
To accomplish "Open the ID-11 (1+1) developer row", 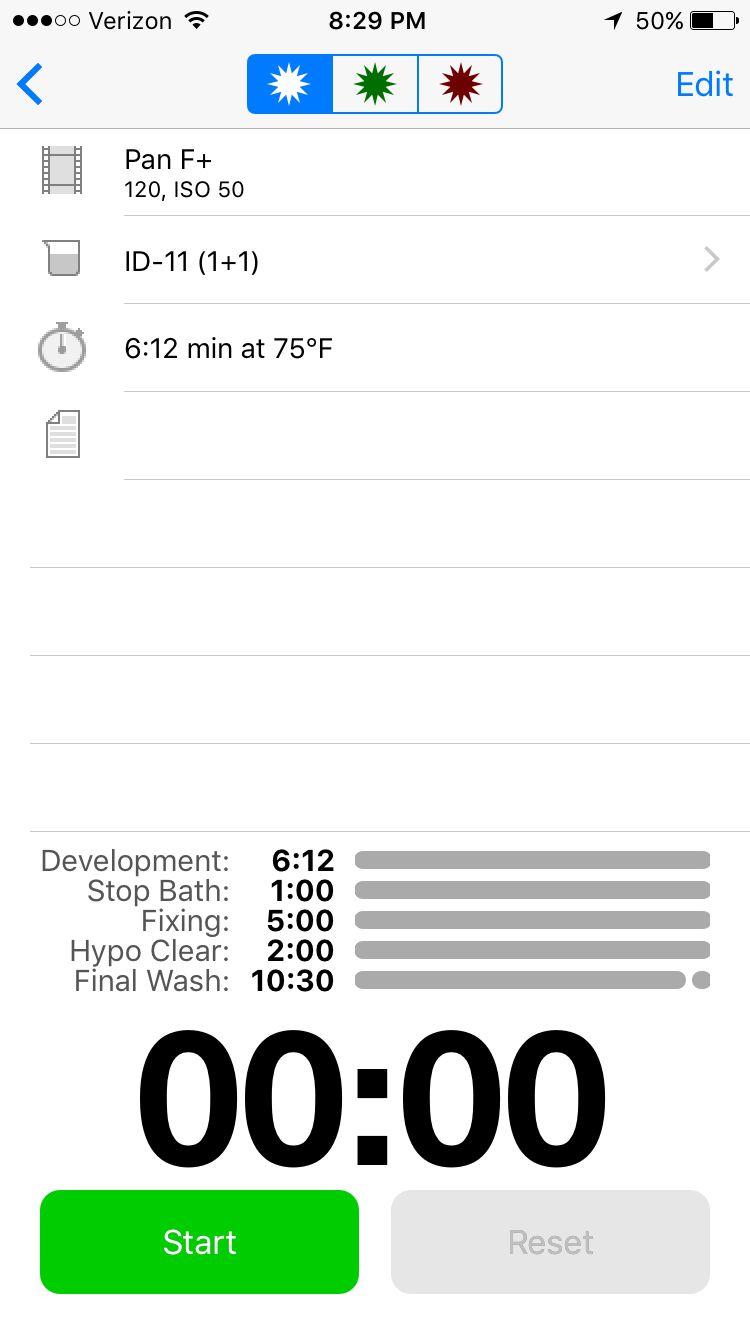I will click(420, 261).
